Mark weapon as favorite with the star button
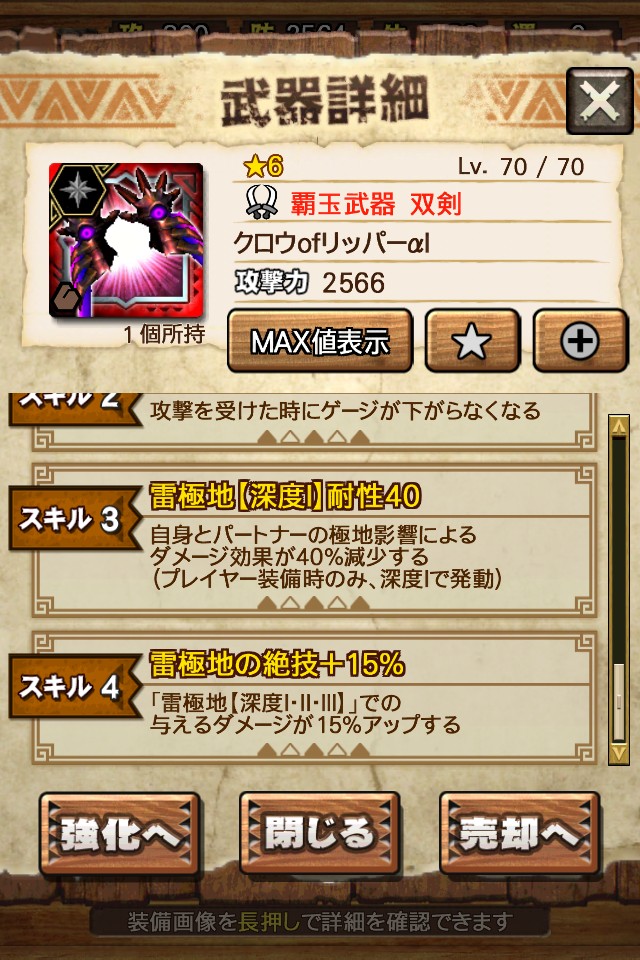640x960 pixels. (472, 341)
